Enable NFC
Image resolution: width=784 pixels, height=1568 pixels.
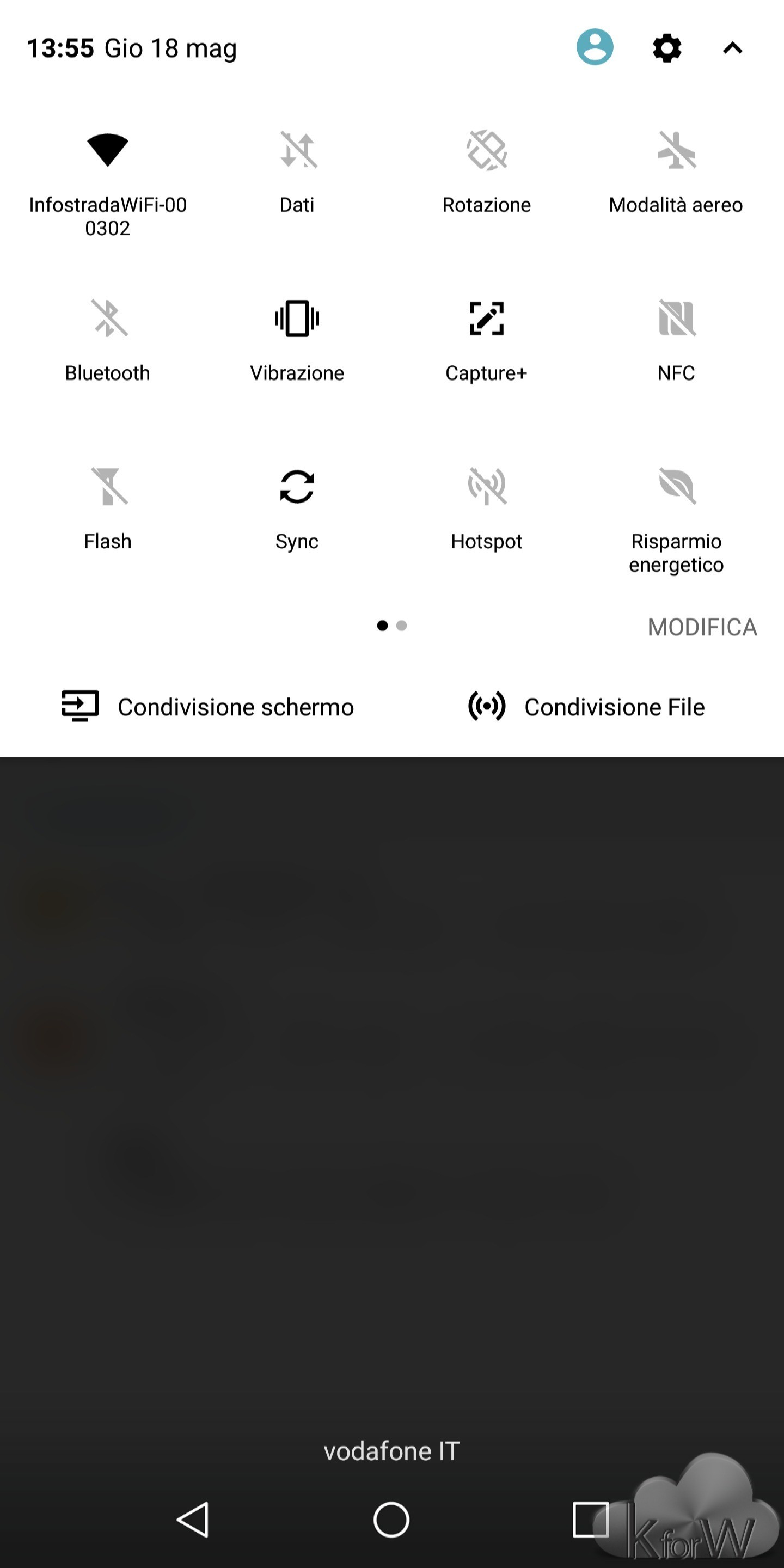click(x=676, y=318)
